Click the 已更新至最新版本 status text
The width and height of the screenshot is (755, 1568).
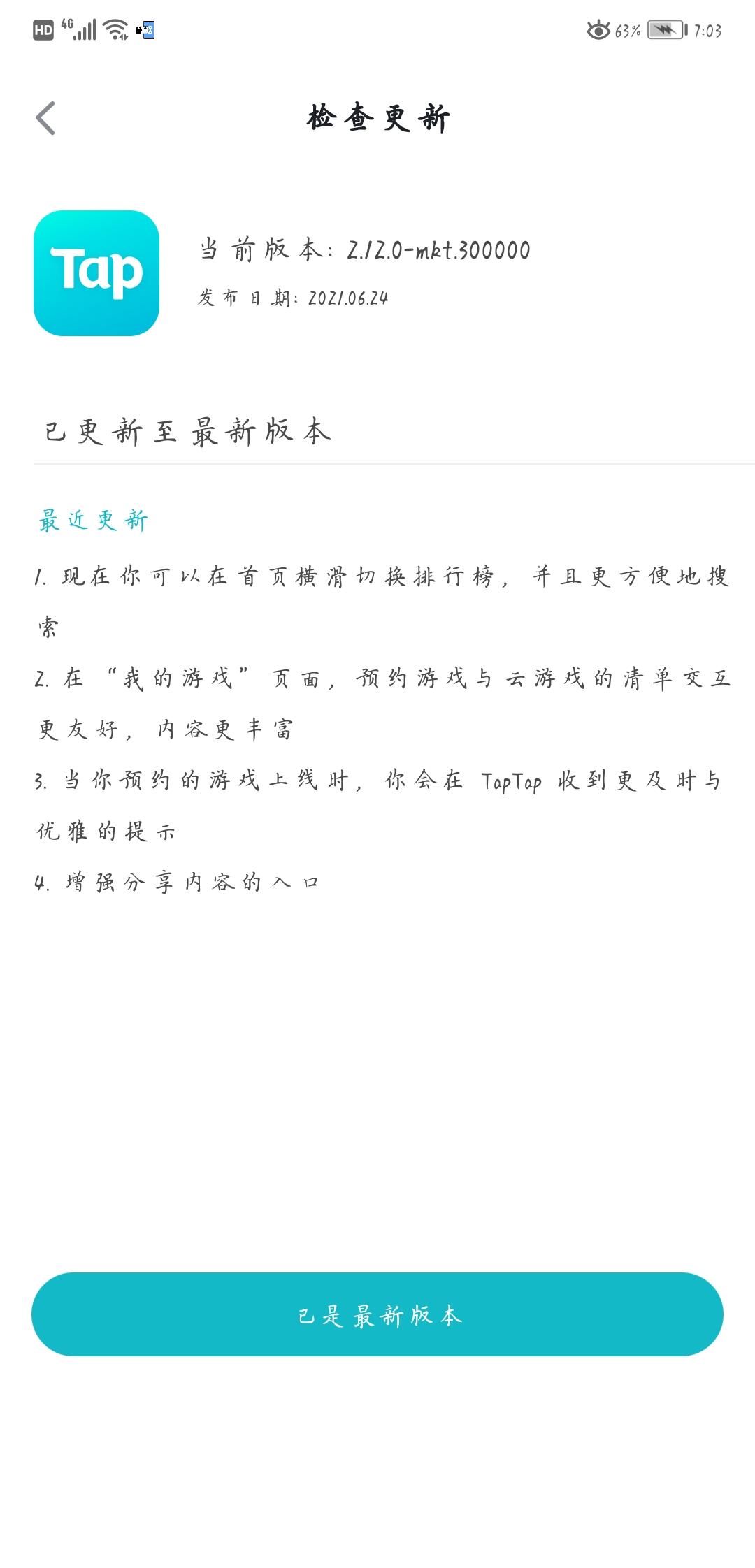click(x=187, y=432)
